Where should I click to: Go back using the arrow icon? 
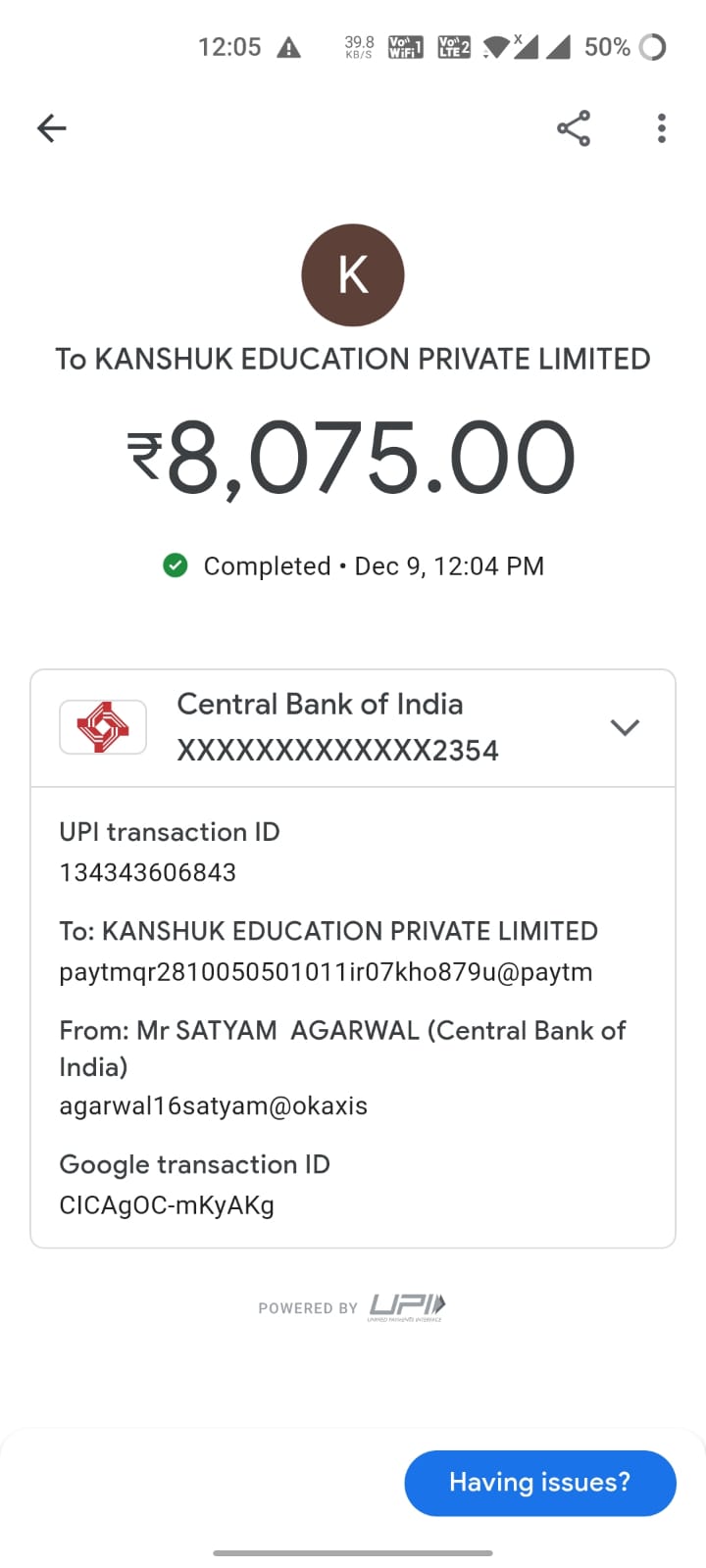[x=52, y=128]
